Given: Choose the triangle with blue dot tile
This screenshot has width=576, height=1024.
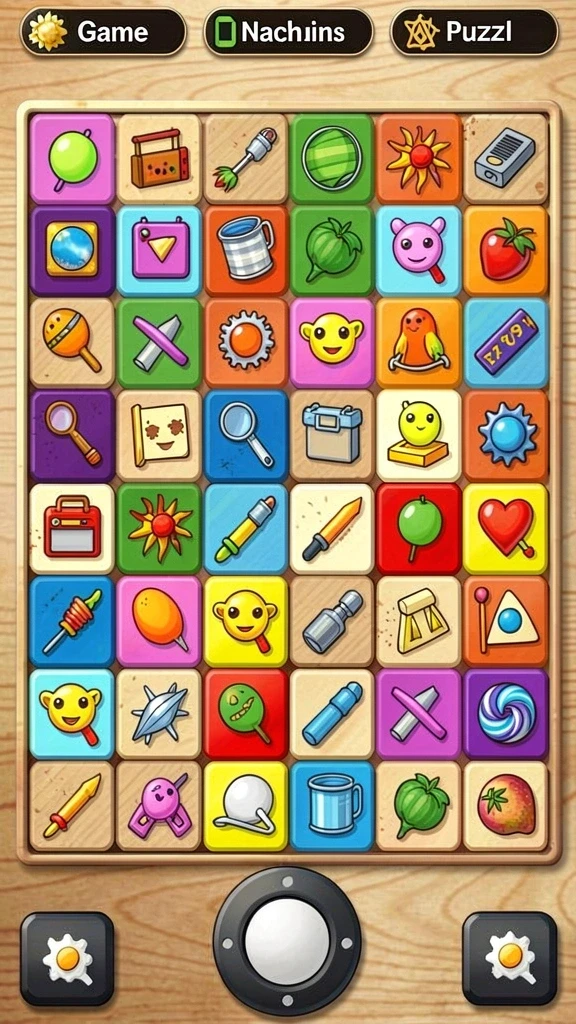Looking at the screenshot, I should click(505, 621).
